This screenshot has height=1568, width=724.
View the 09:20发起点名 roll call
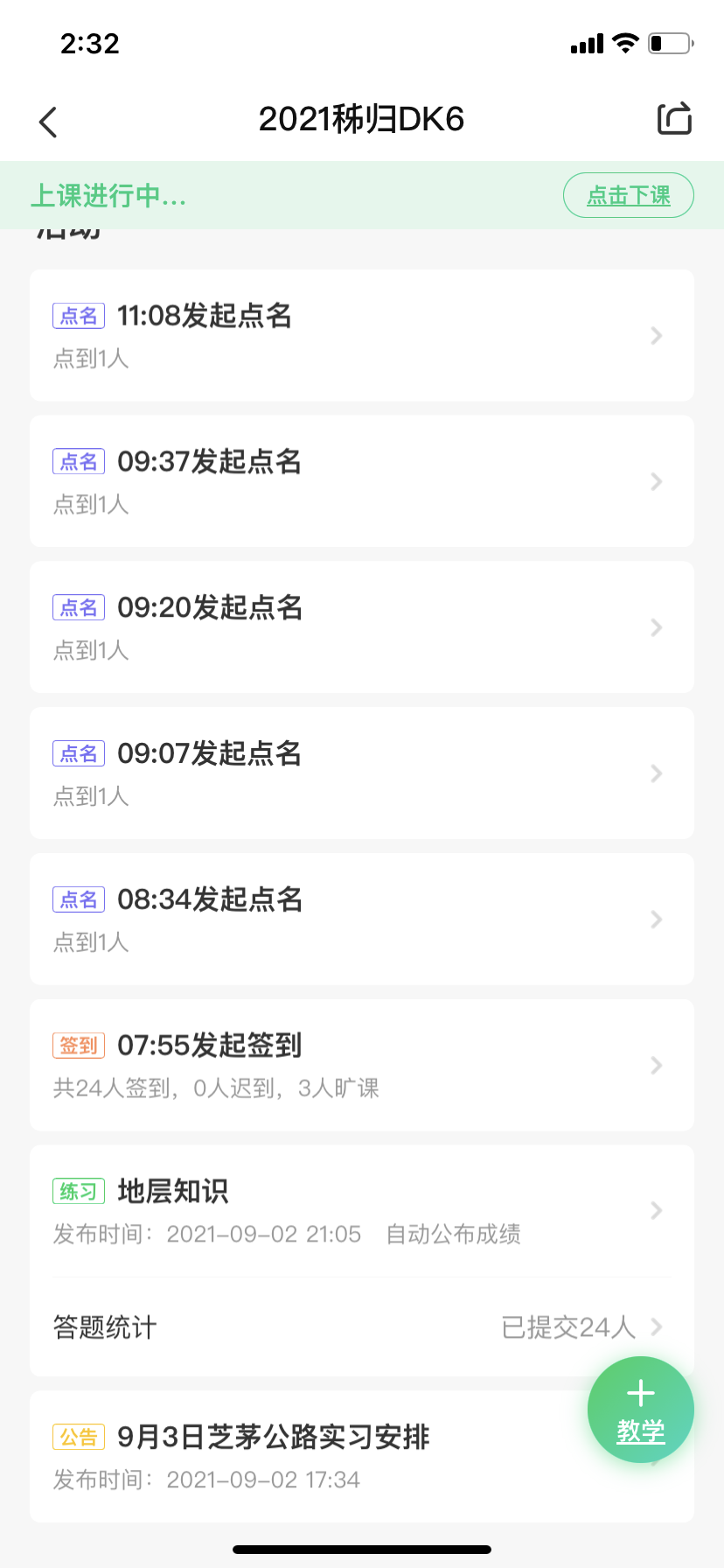point(361,627)
